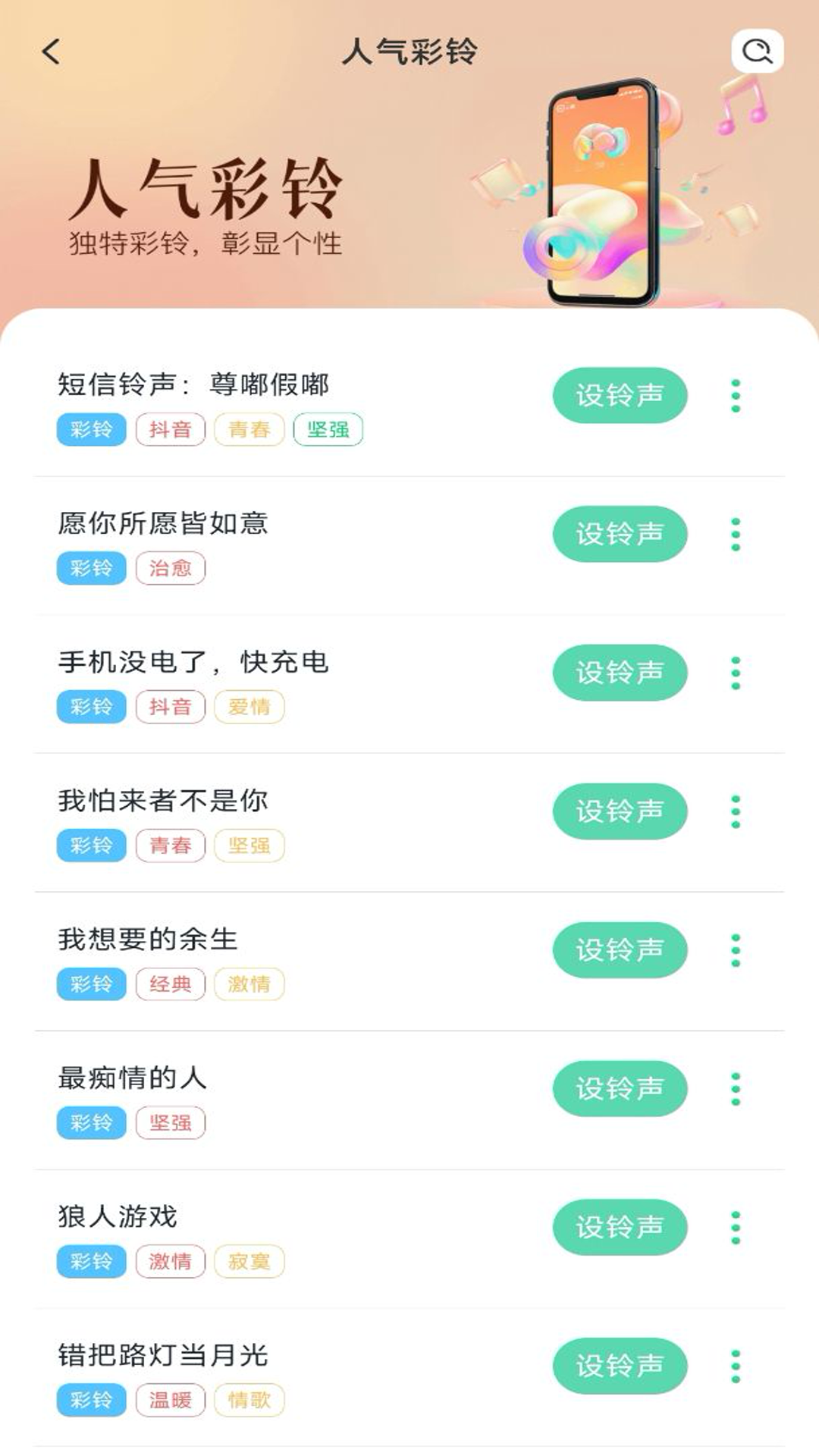Screen dimensions: 819x1456
Task: Open more options for 错把路灯当月光
Action: tap(733, 1365)
